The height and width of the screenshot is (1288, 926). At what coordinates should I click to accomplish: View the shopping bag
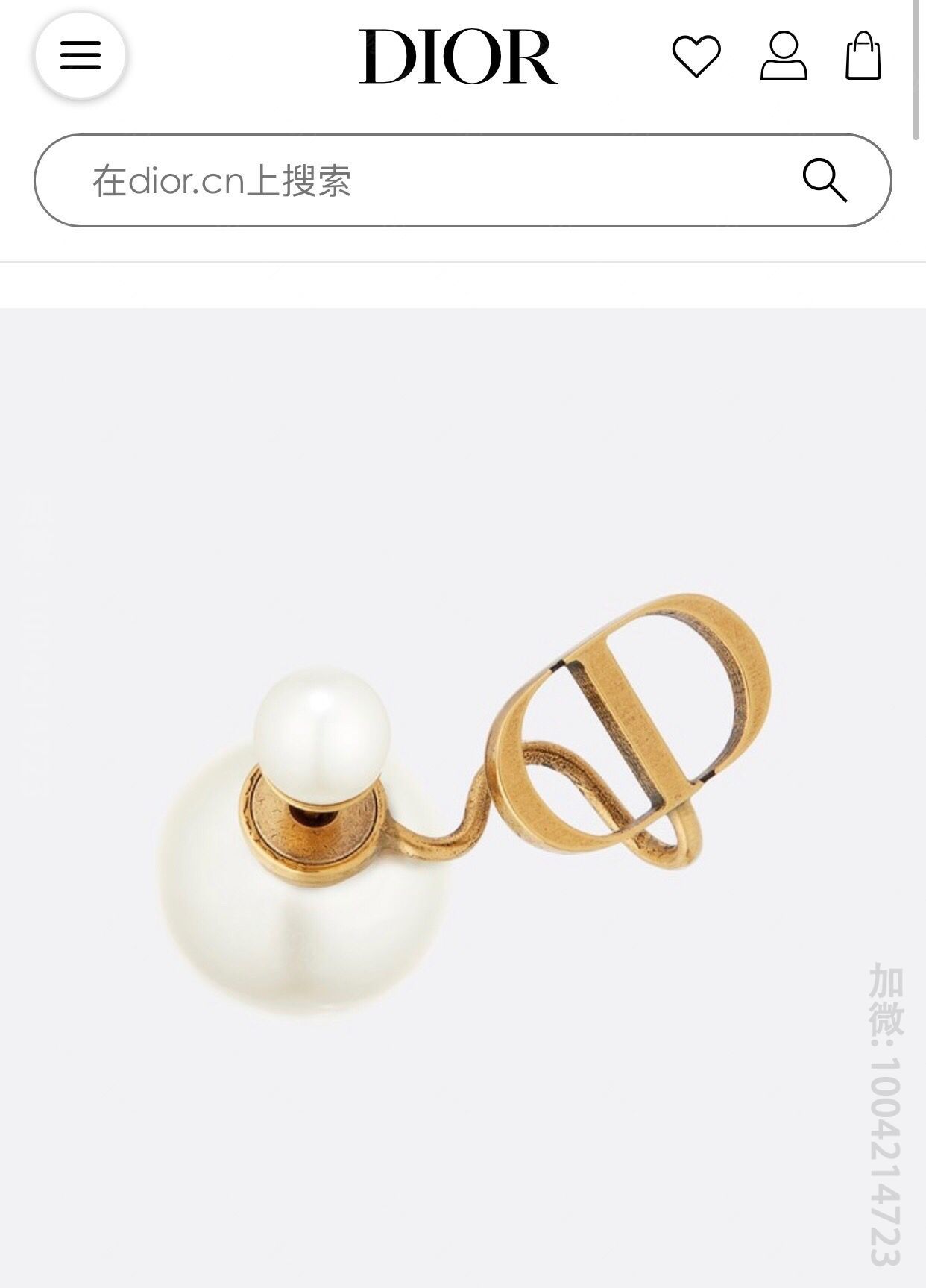coord(863,56)
